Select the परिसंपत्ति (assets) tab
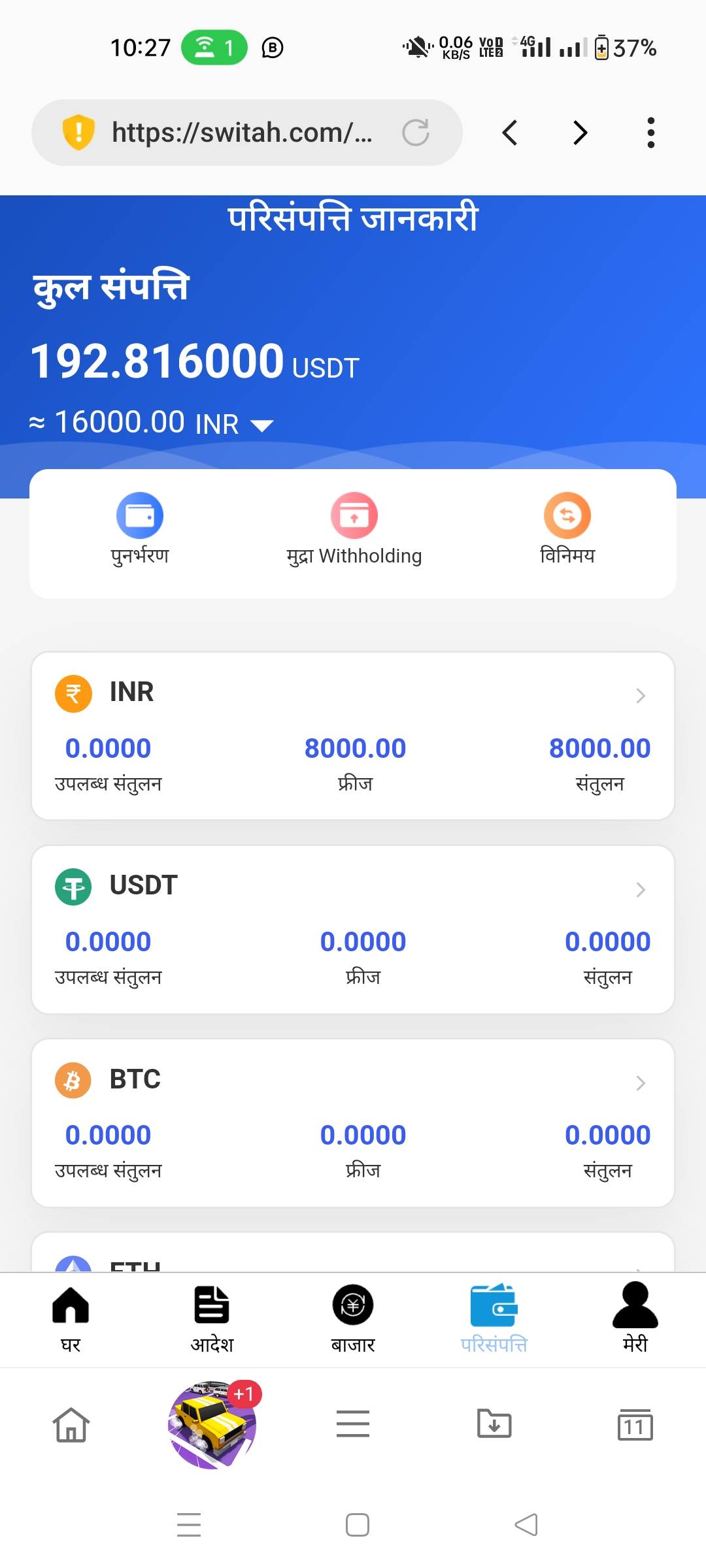This screenshot has width=706, height=1568. point(494,1317)
